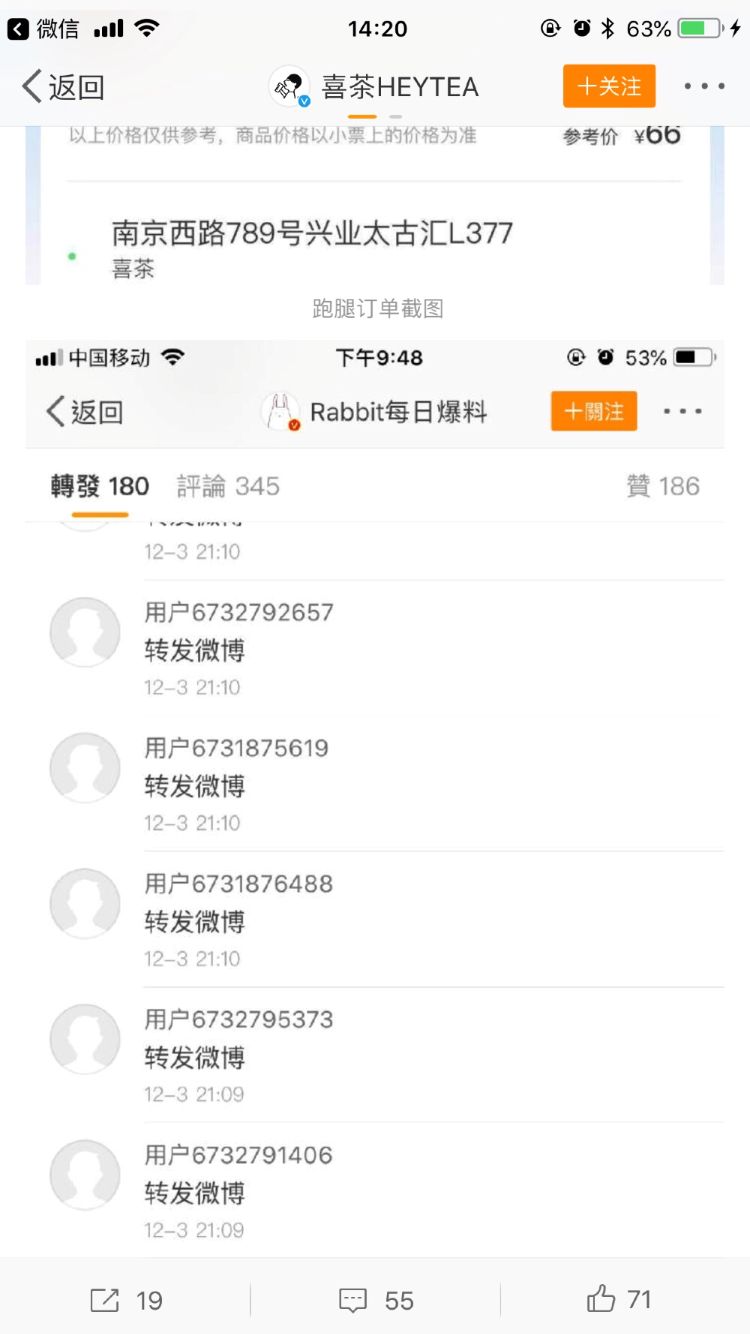
Task: Follow 喜茶HEYTEA with the +关注 button
Action: (x=608, y=88)
